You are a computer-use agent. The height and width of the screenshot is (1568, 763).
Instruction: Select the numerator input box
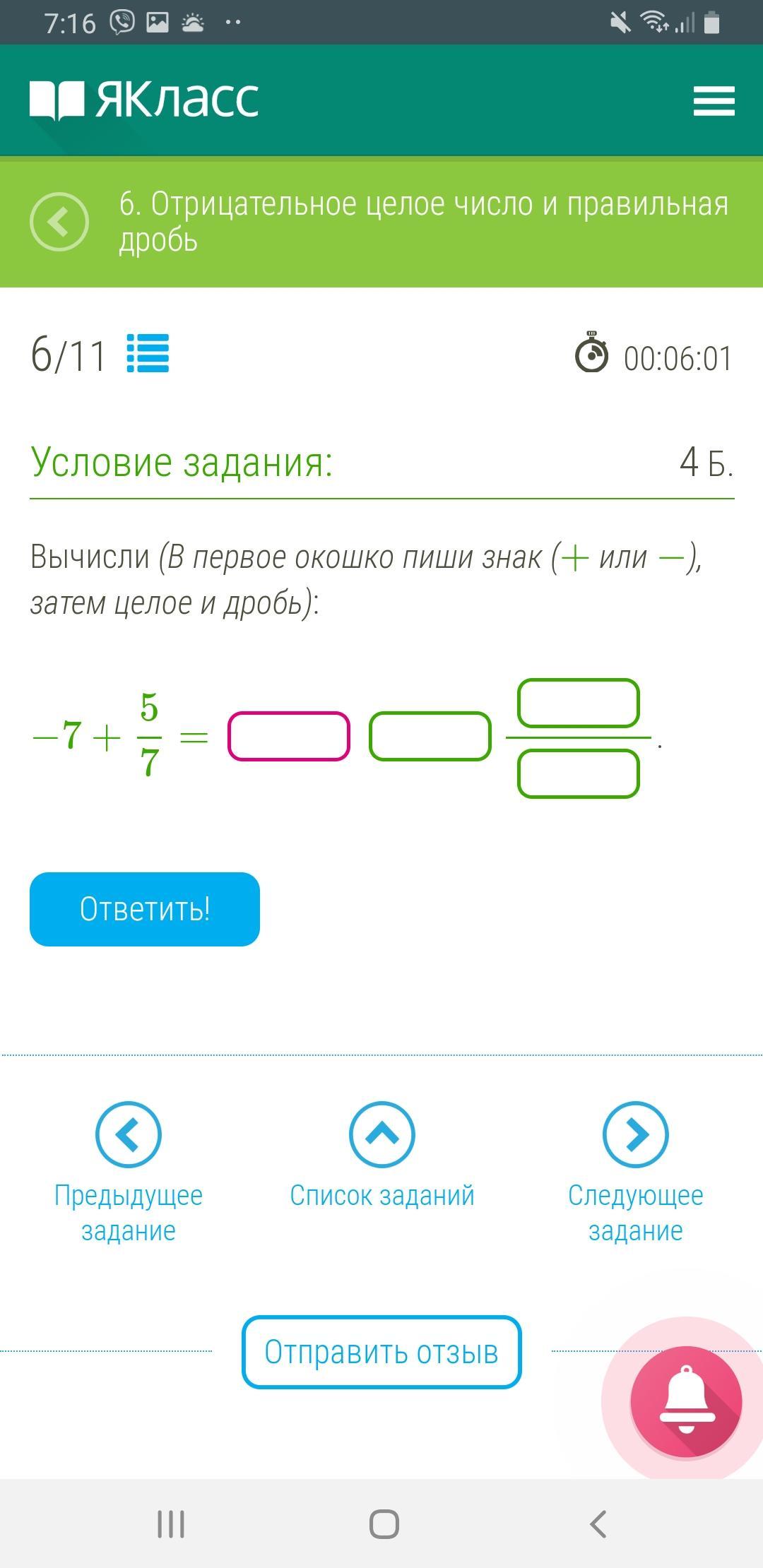coord(578,703)
